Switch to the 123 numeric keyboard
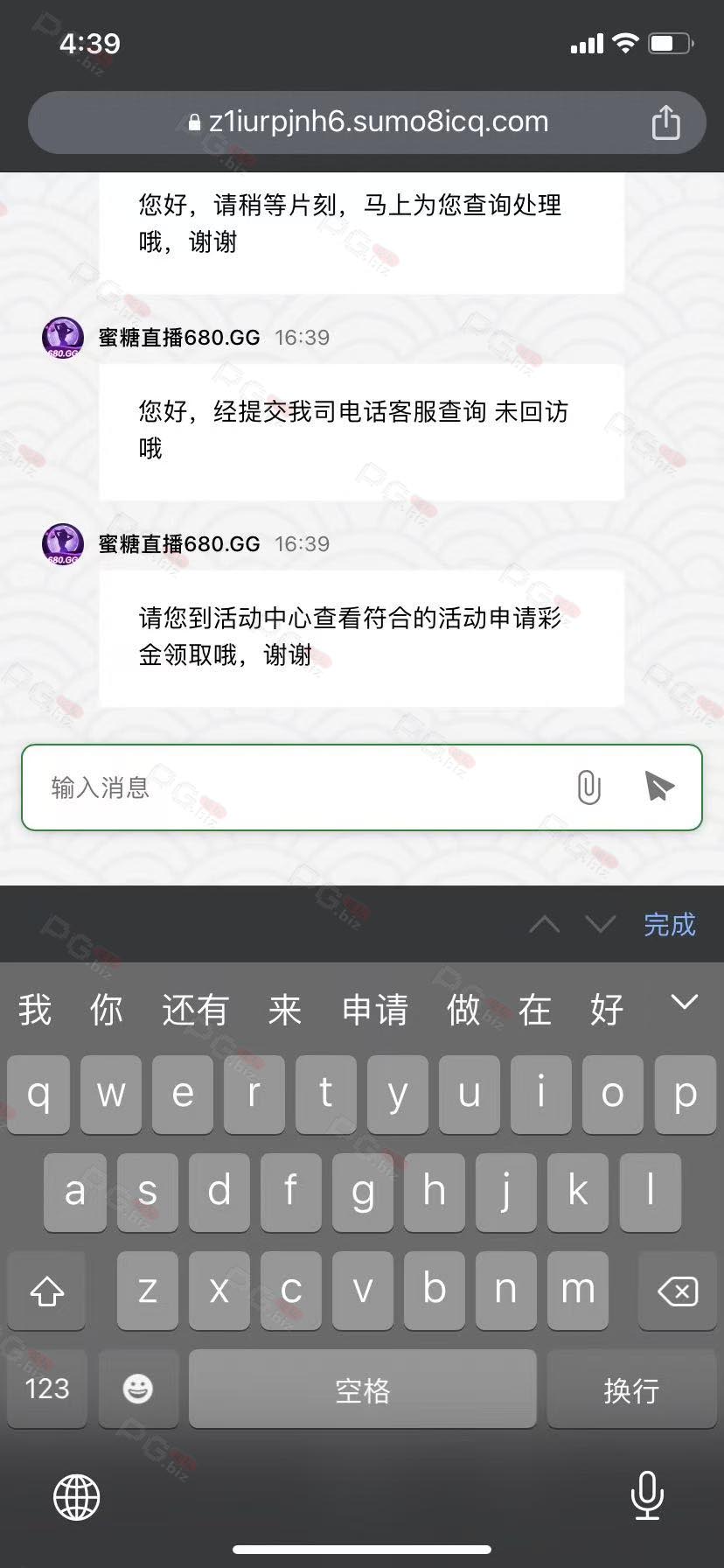This screenshot has width=724, height=1568. coord(47,1389)
